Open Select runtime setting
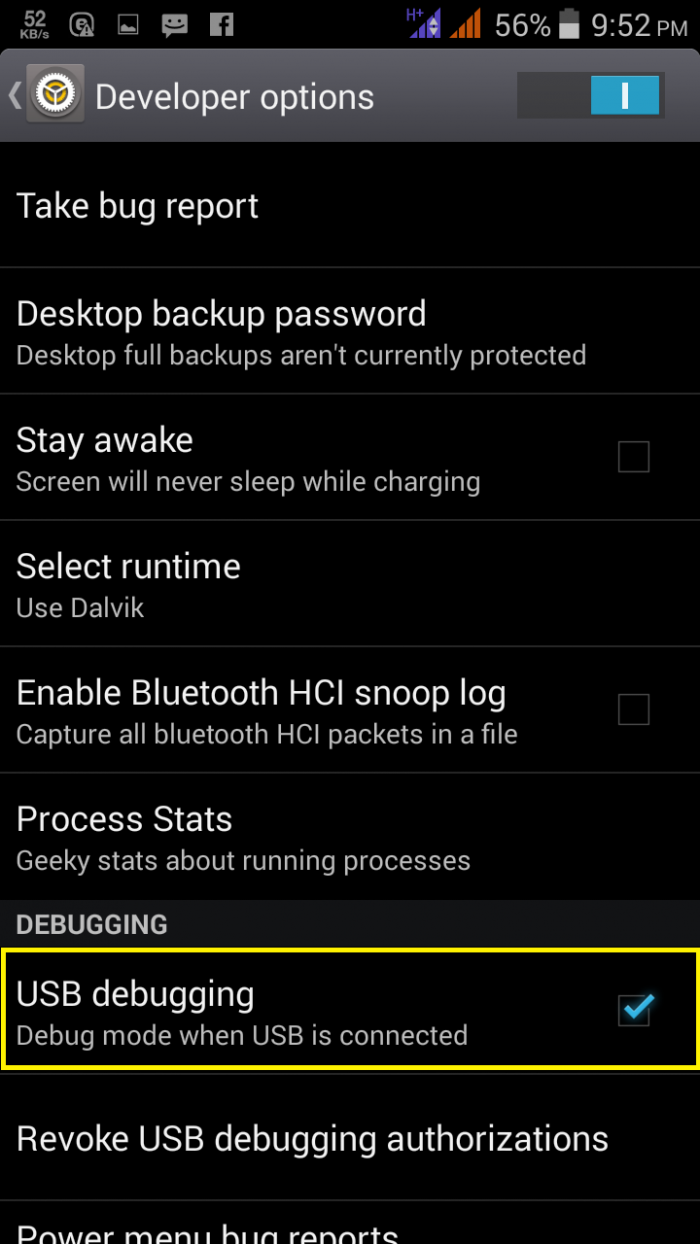The image size is (700, 1244). [128, 583]
